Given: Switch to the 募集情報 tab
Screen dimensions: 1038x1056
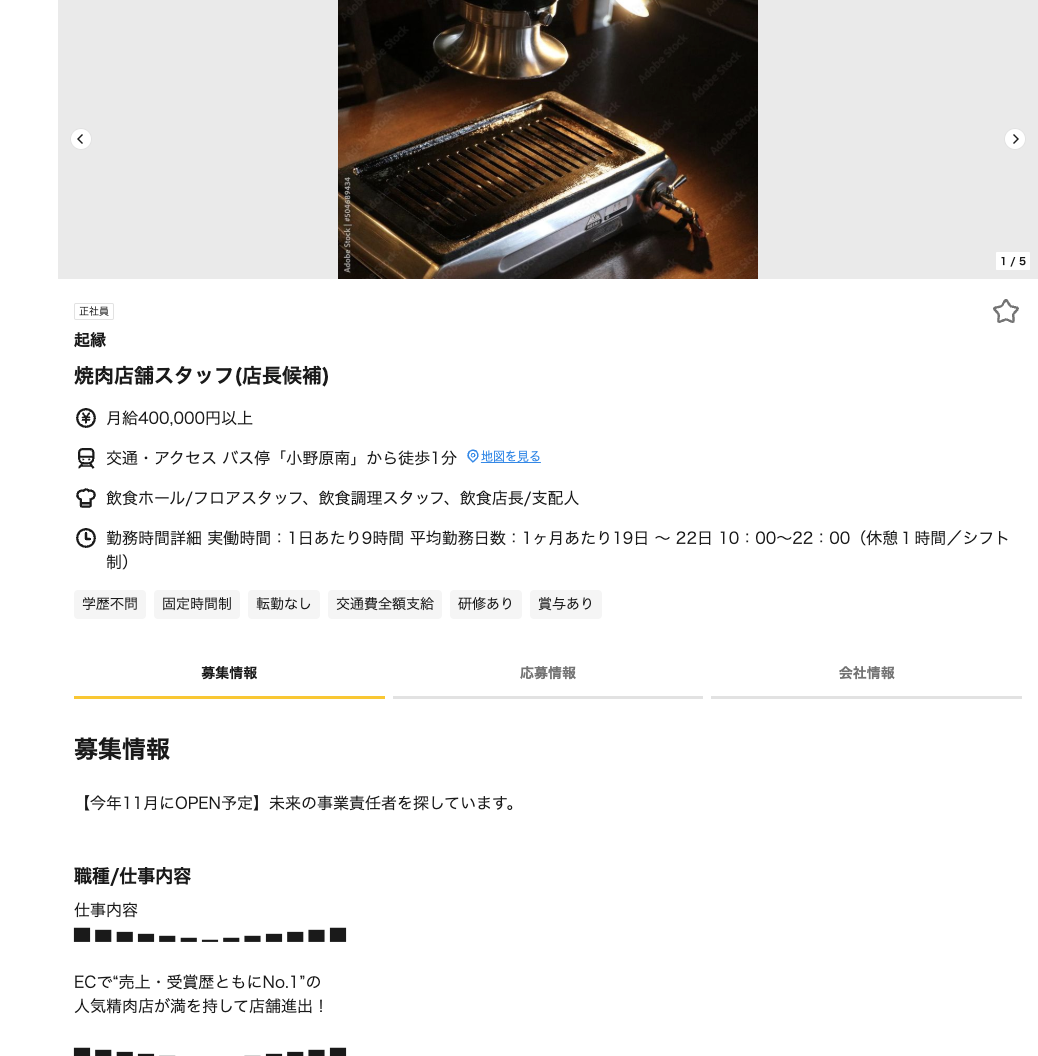Looking at the screenshot, I should coord(229,674).
